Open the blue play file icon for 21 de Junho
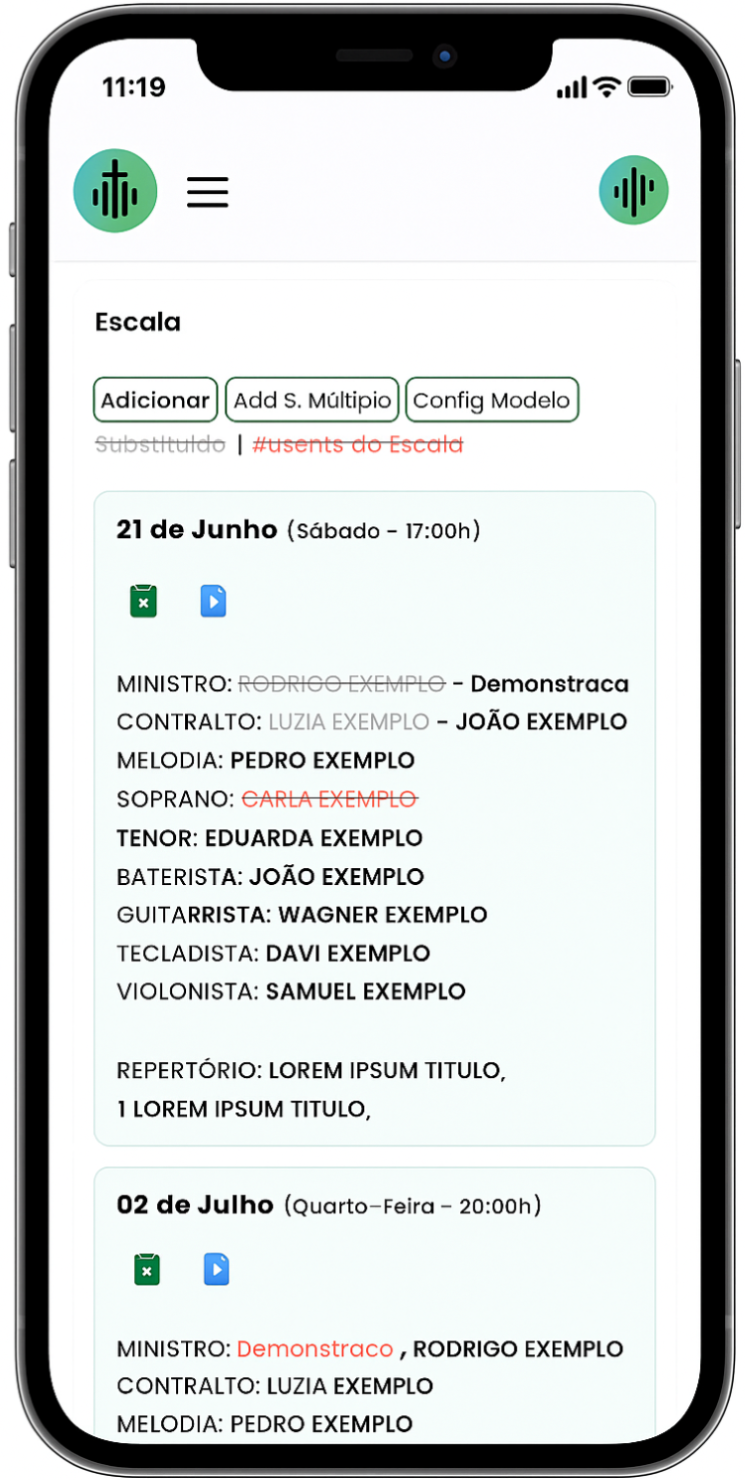The height and width of the screenshot is (1480, 745). (x=213, y=601)
